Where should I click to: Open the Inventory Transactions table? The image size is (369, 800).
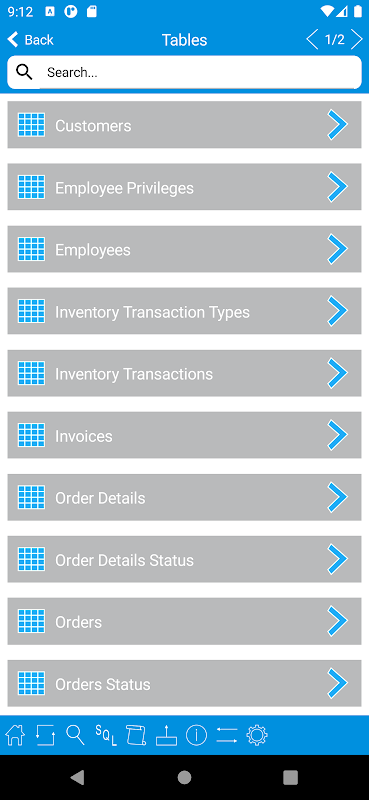point(184,373)
